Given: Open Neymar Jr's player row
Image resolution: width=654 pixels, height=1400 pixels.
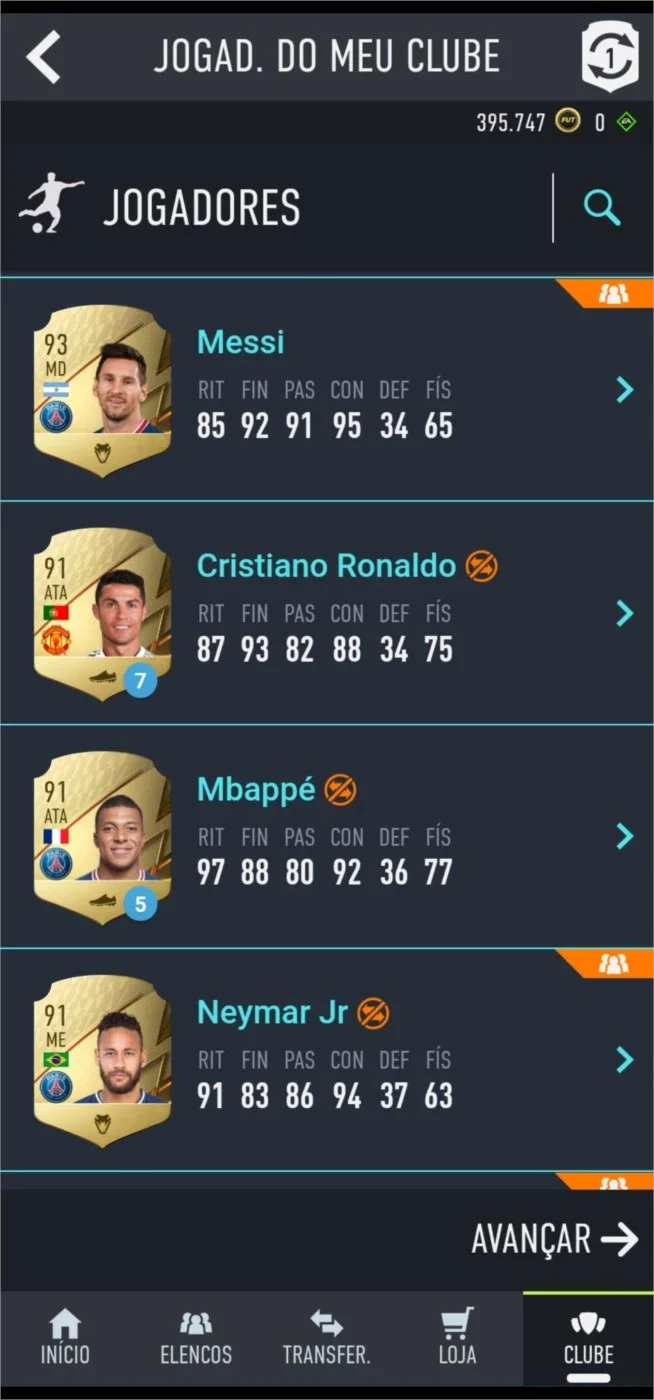Looking at the screenshot, I should 327,1060.
